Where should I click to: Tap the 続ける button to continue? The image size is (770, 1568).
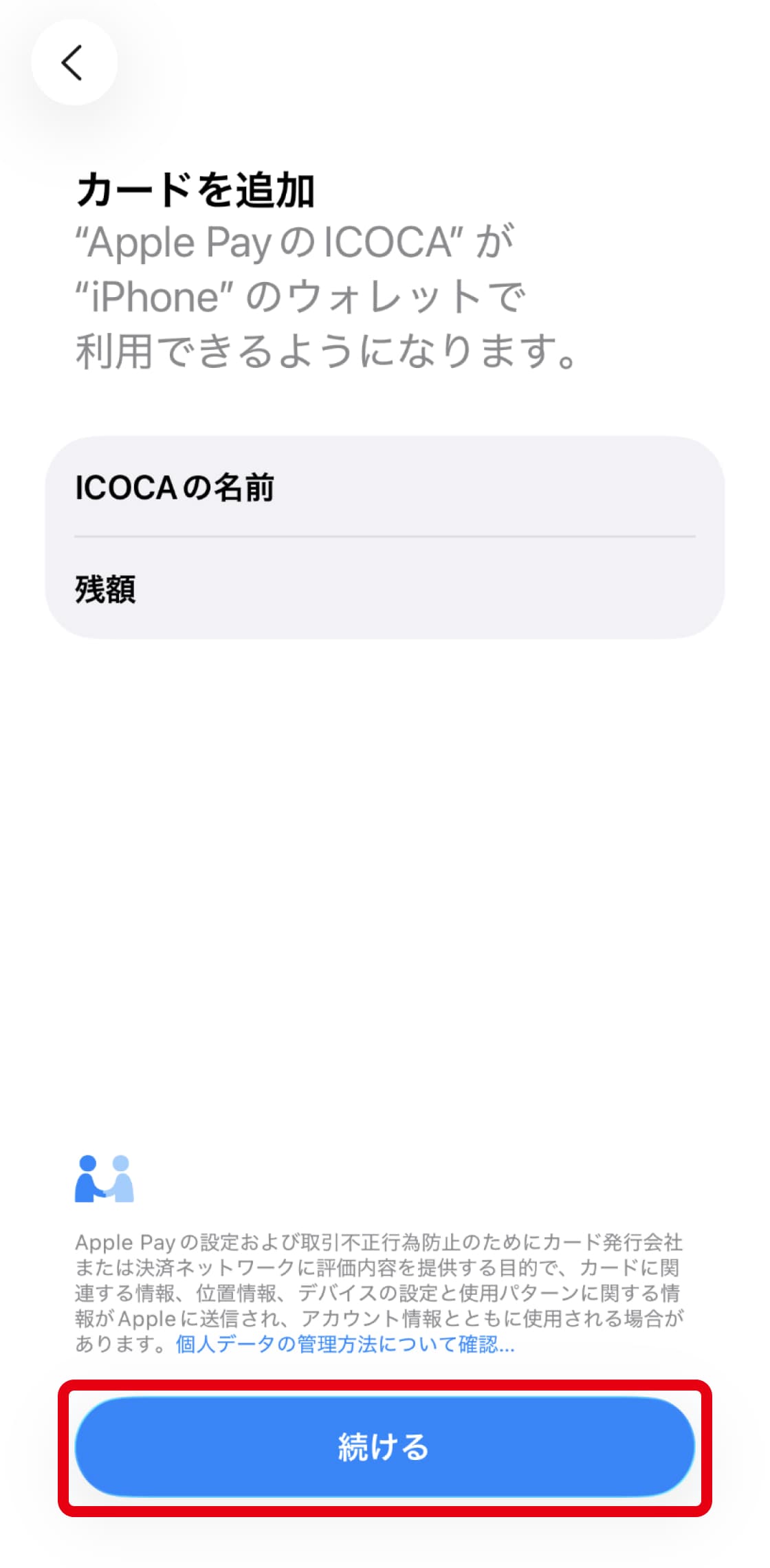point(384,1446)
